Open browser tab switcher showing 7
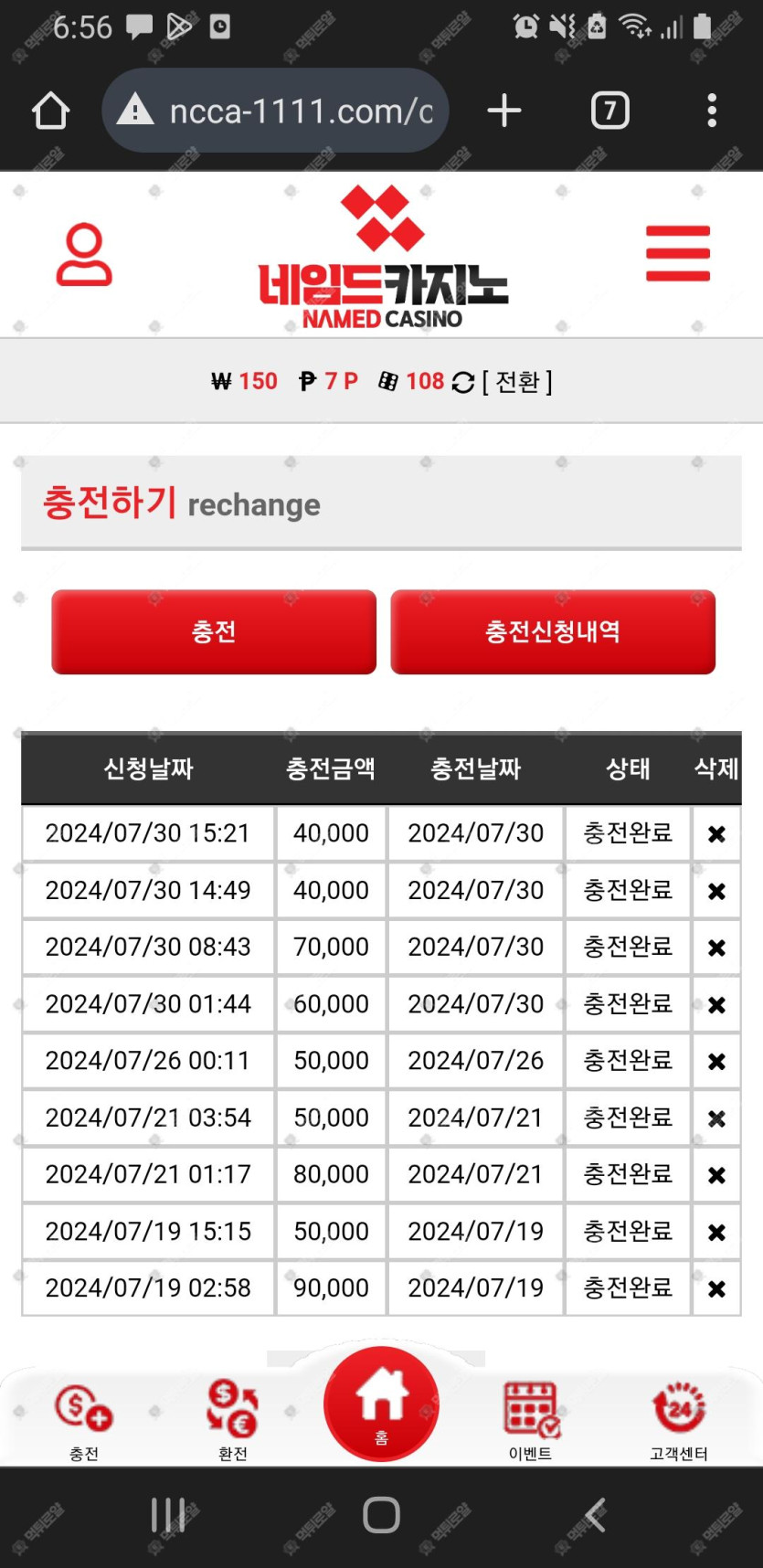The height and width of the screenshot is (1568, 763). click(609, 111)
